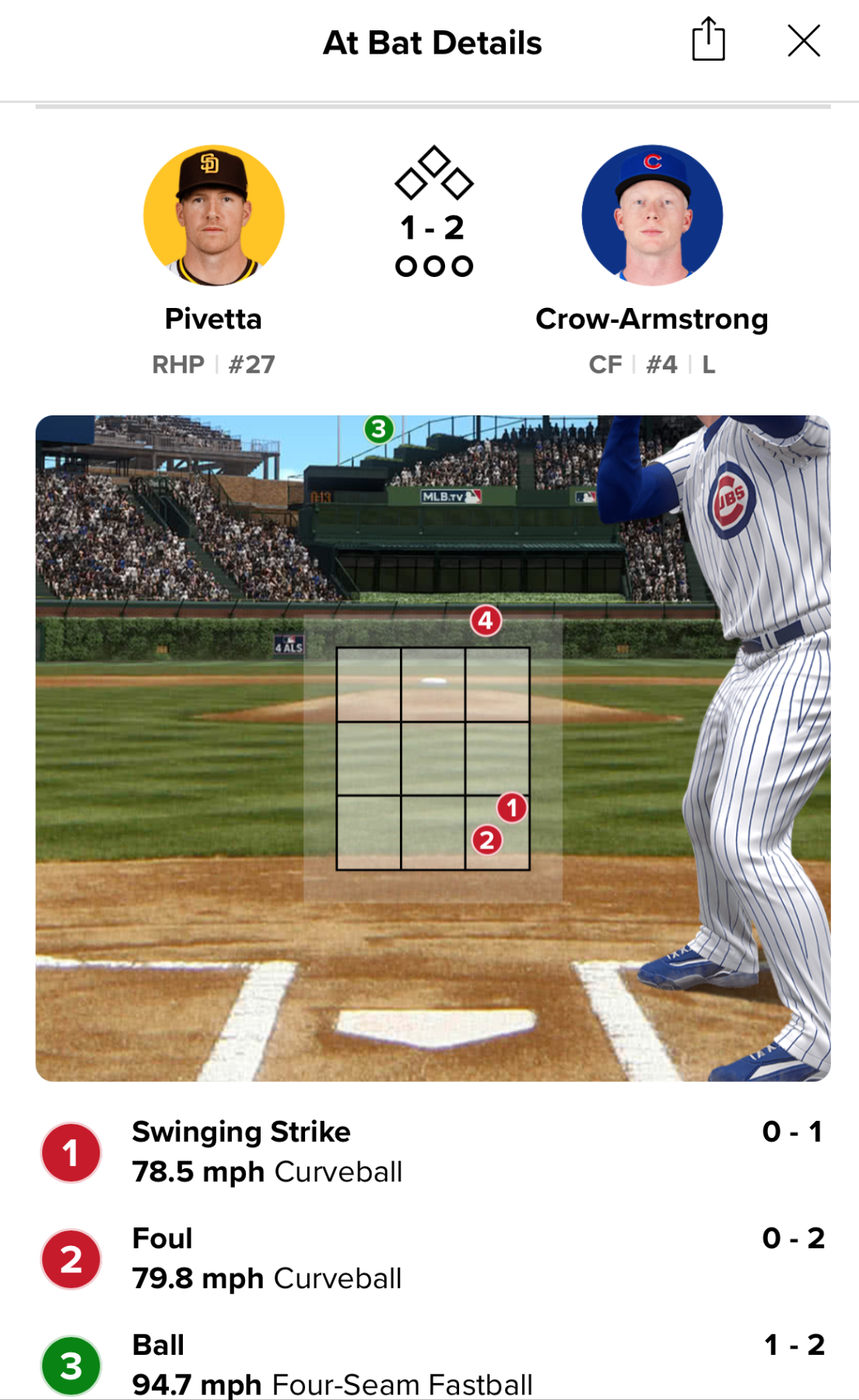Tap green pitch marker 3 in stadium view

(x=379, y=429)
